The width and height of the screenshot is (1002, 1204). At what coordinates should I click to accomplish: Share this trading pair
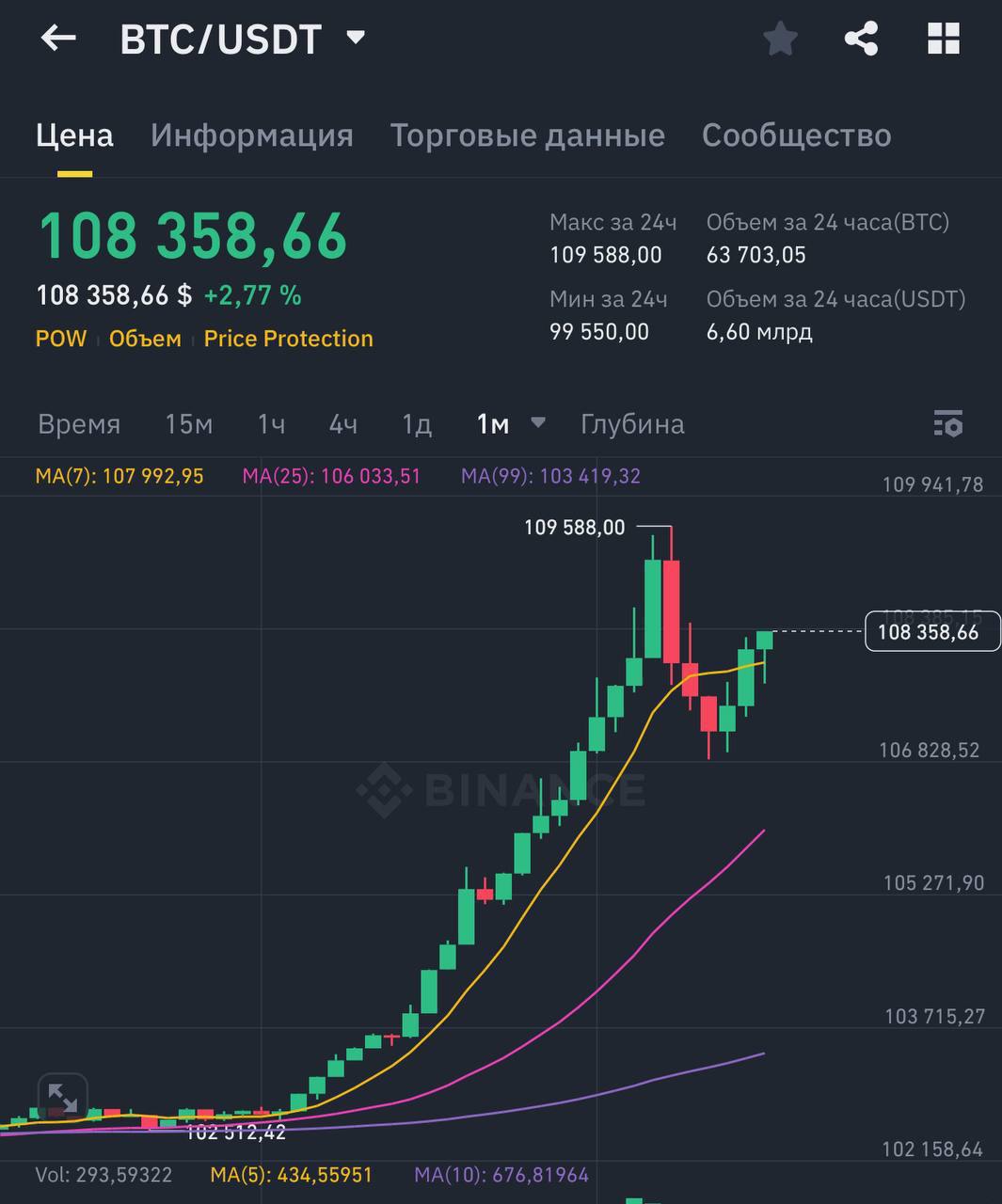(861, 40)
